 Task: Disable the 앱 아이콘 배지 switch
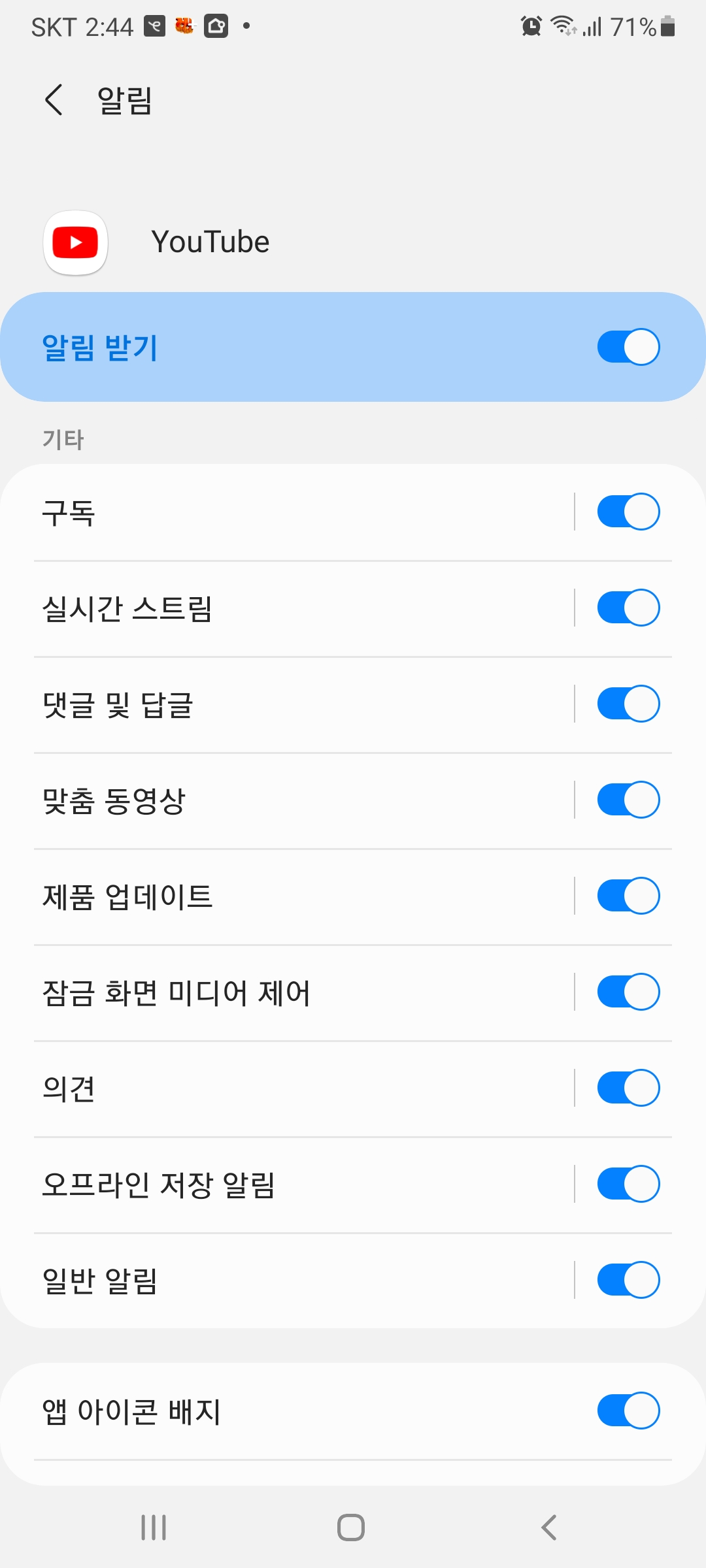628,1411
